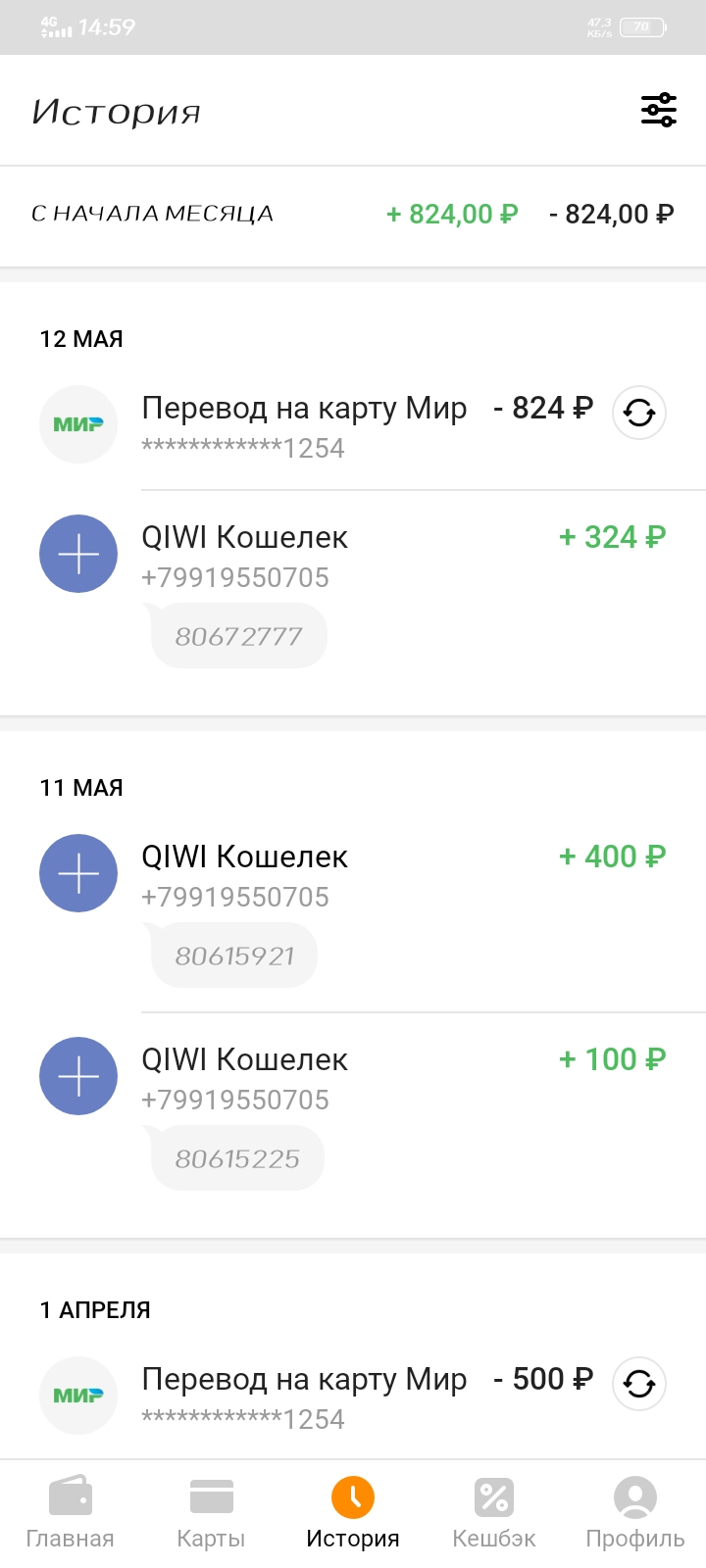
Task: Switch to the Карты tab
Action: click(x=211, y=1514)
